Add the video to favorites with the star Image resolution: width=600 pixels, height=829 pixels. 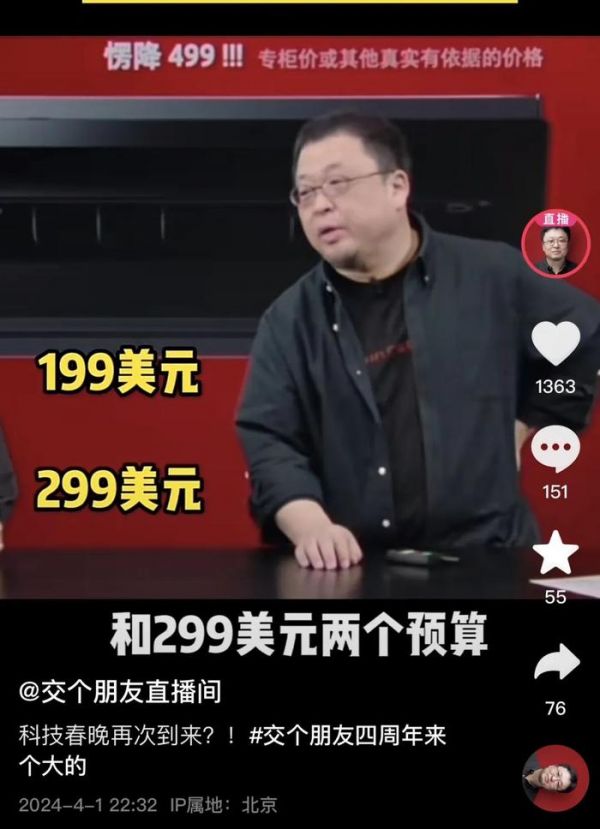click(x=555, y=553)
